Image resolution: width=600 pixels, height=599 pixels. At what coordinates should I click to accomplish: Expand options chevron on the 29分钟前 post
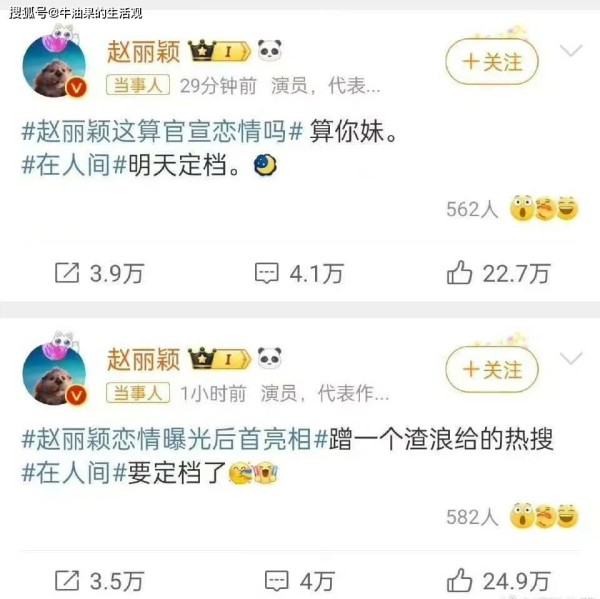(x=571, y=50)
